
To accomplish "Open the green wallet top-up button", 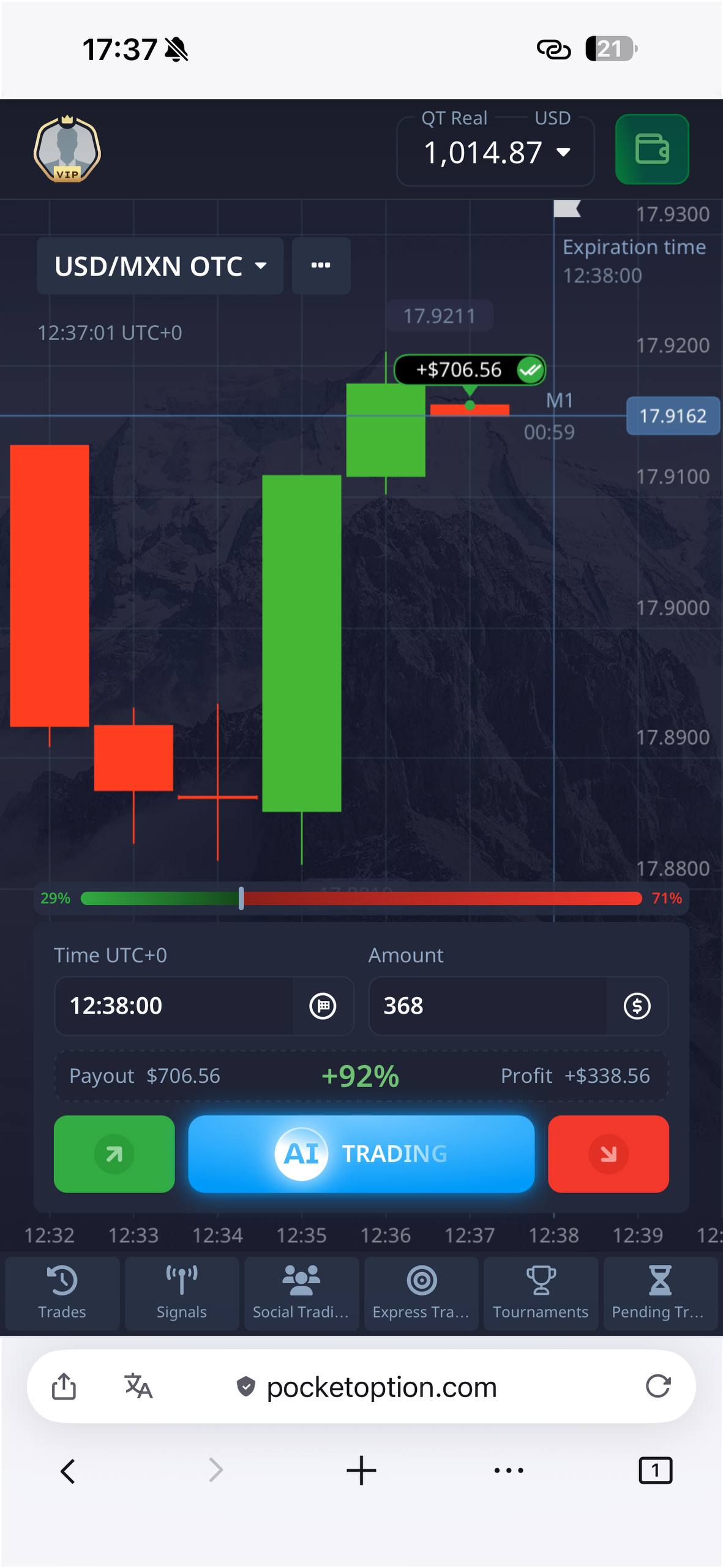I will coord(652,149).
